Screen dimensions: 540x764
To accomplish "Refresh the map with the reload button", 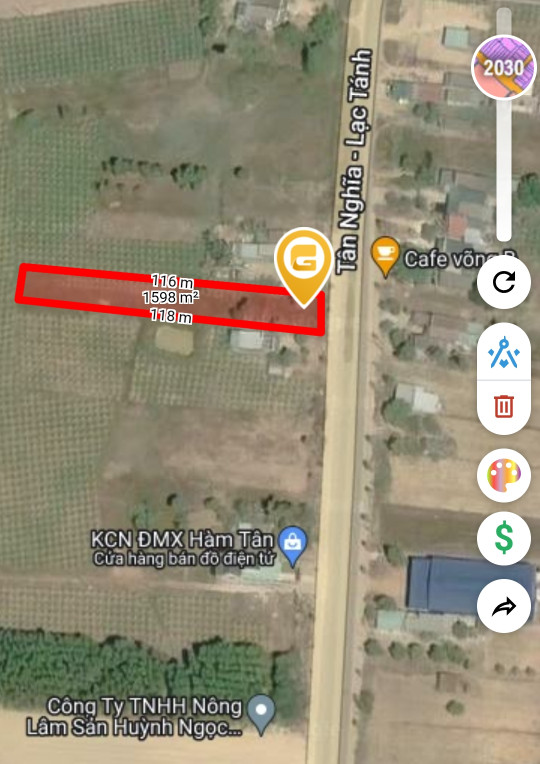I will pyautogui.click(x=504, y=282).
